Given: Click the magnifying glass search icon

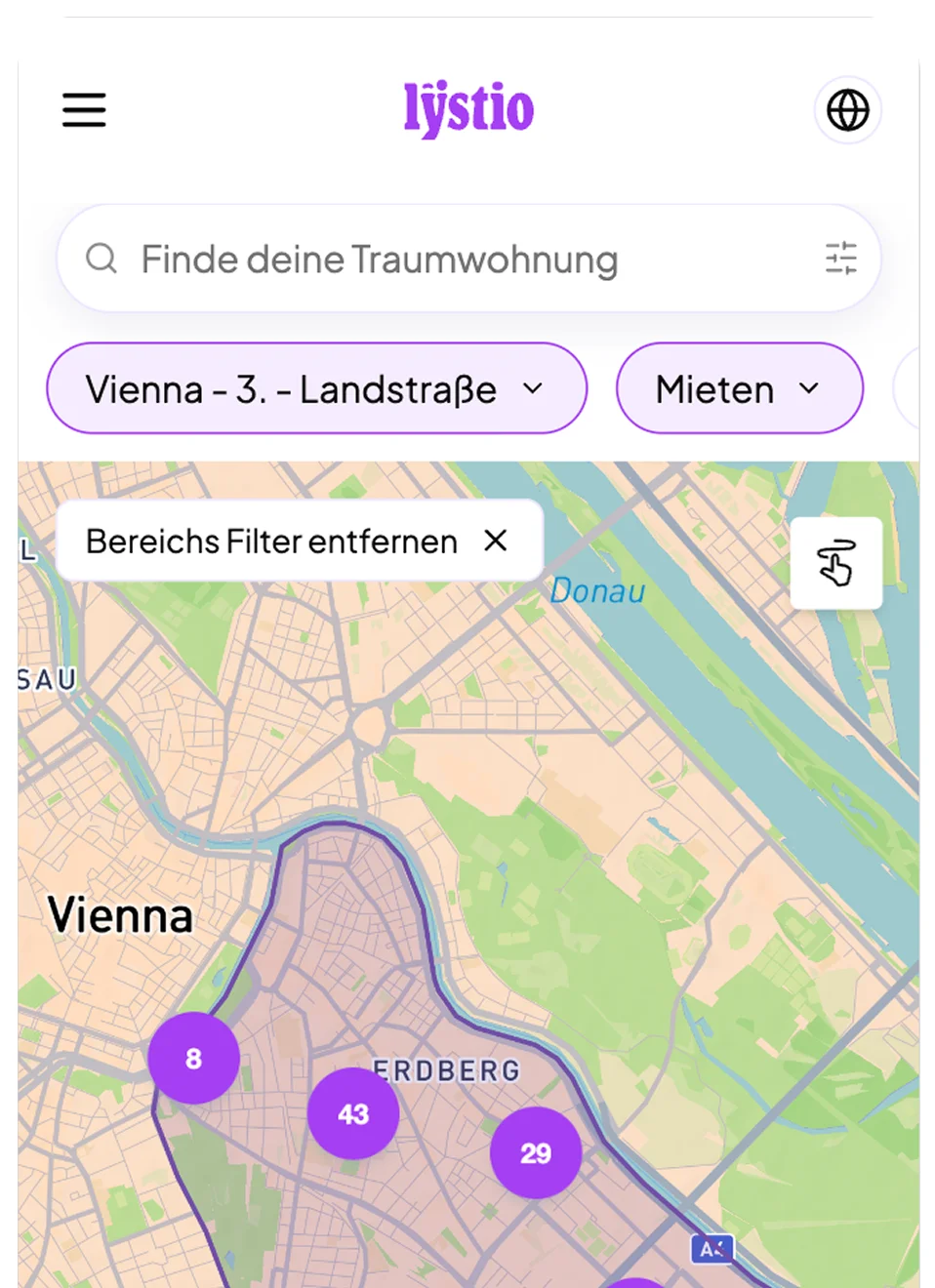Looking at the screenshot, I should tap(102, 259).
